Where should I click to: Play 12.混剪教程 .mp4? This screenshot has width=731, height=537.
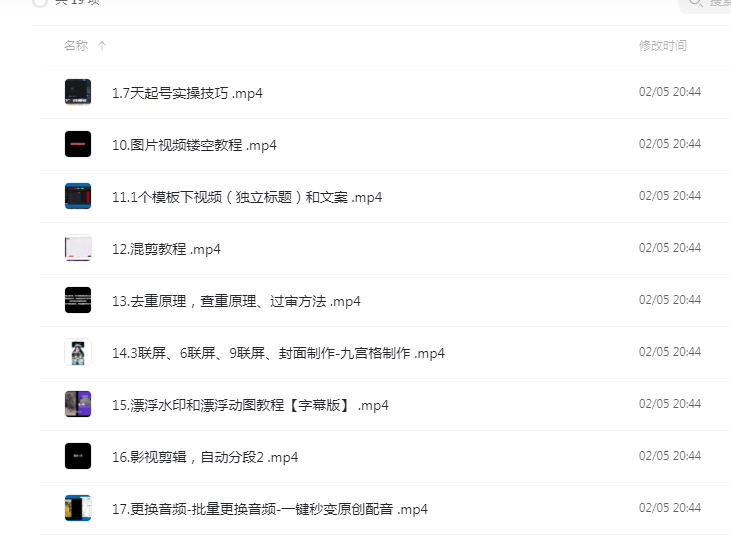pos(166,249)
